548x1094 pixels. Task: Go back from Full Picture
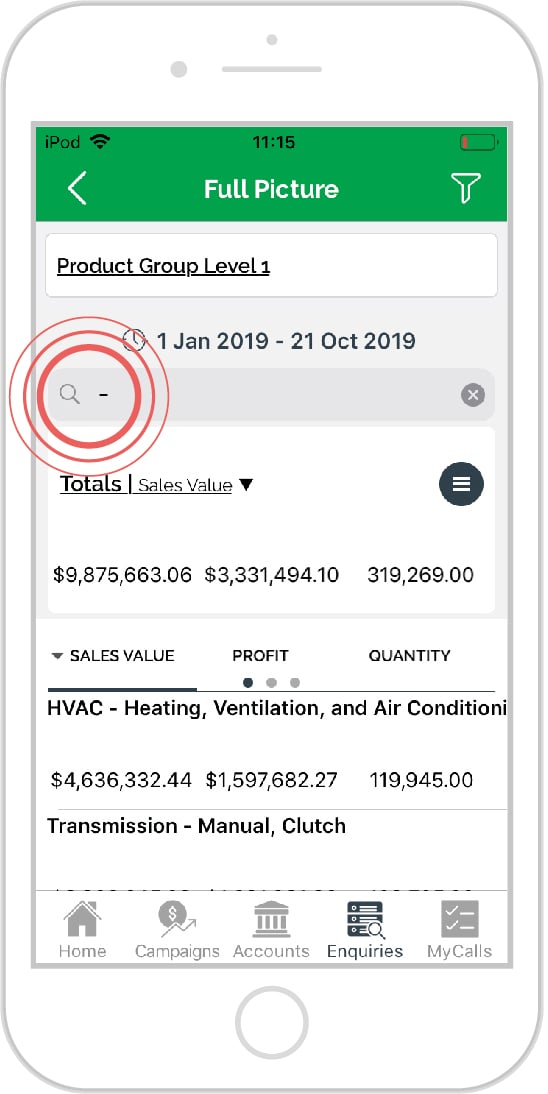click(77, 188)
